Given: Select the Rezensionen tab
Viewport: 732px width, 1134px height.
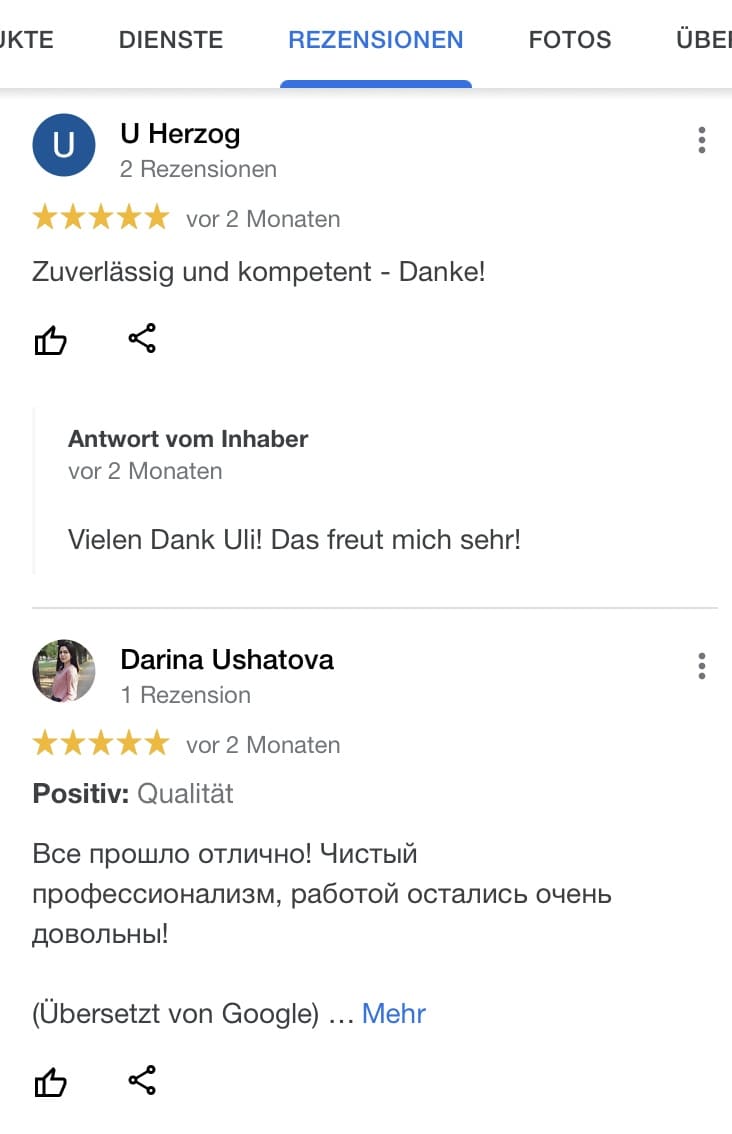Looking at the screenshot, I should coord(375,40).
